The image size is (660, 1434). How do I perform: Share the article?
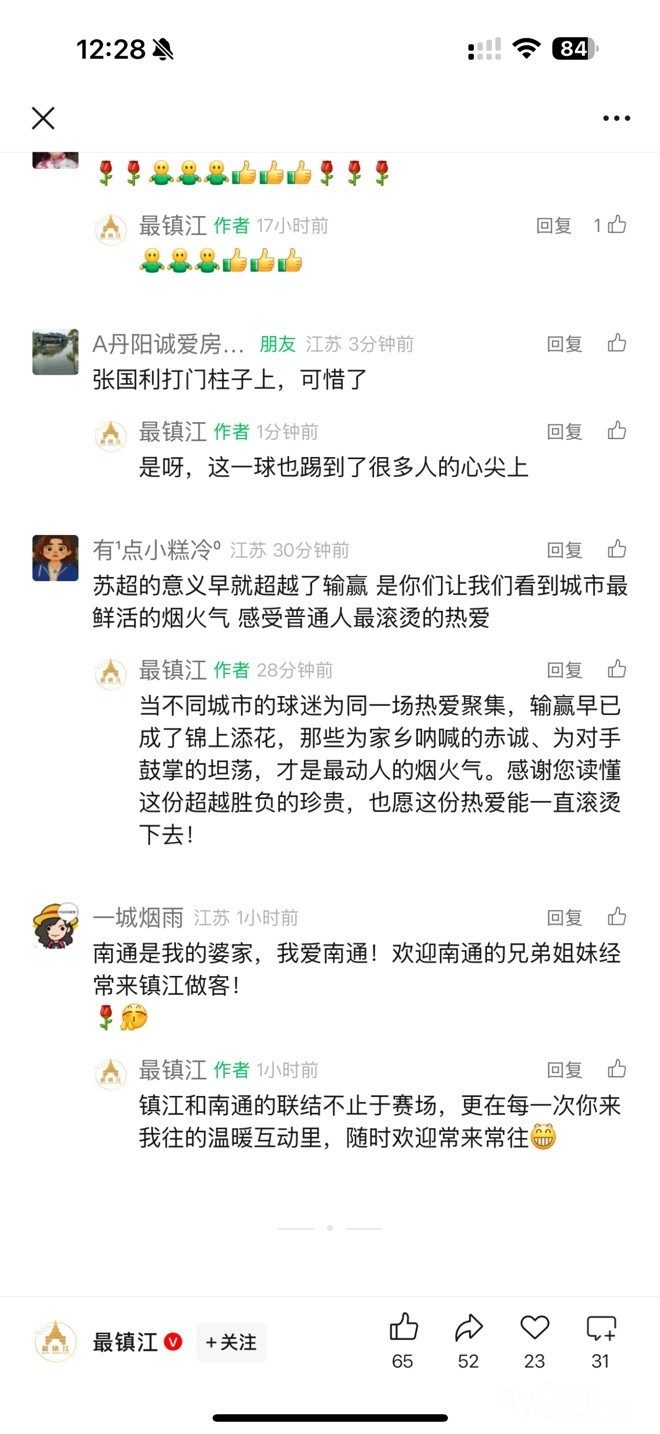point(468,1328)
